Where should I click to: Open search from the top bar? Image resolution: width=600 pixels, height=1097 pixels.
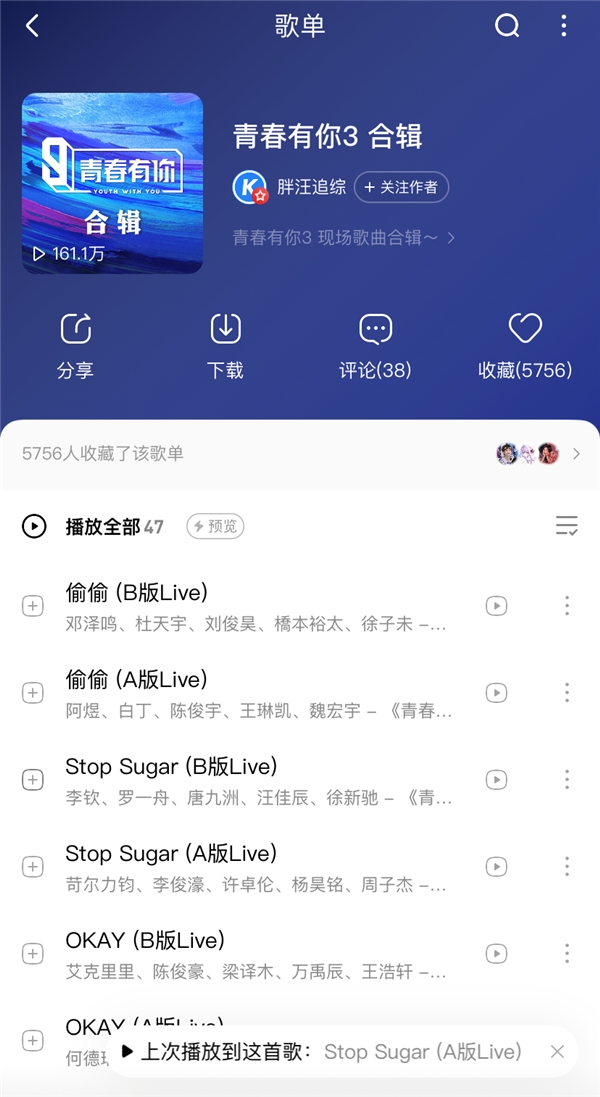[x=507, y=27]
